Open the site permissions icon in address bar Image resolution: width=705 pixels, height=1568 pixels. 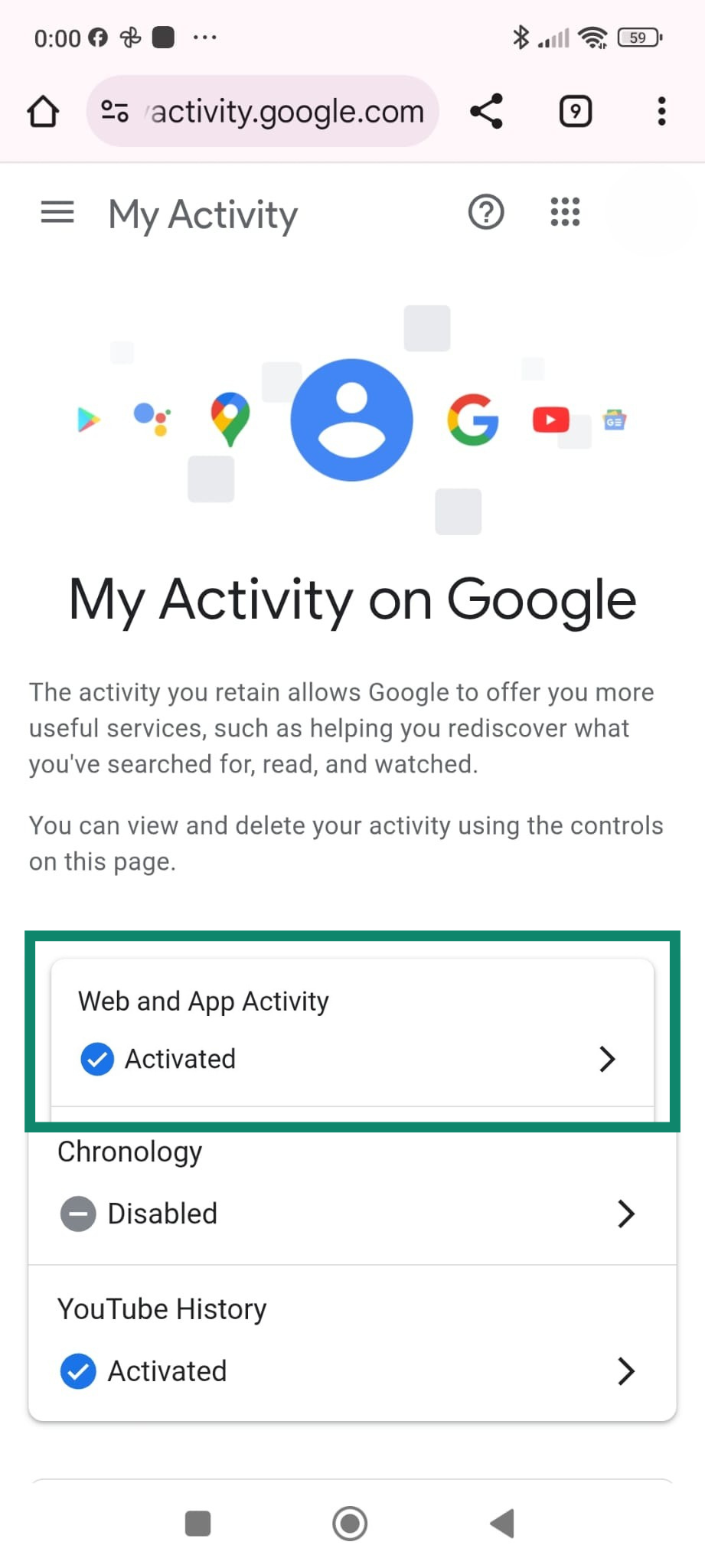113,111
